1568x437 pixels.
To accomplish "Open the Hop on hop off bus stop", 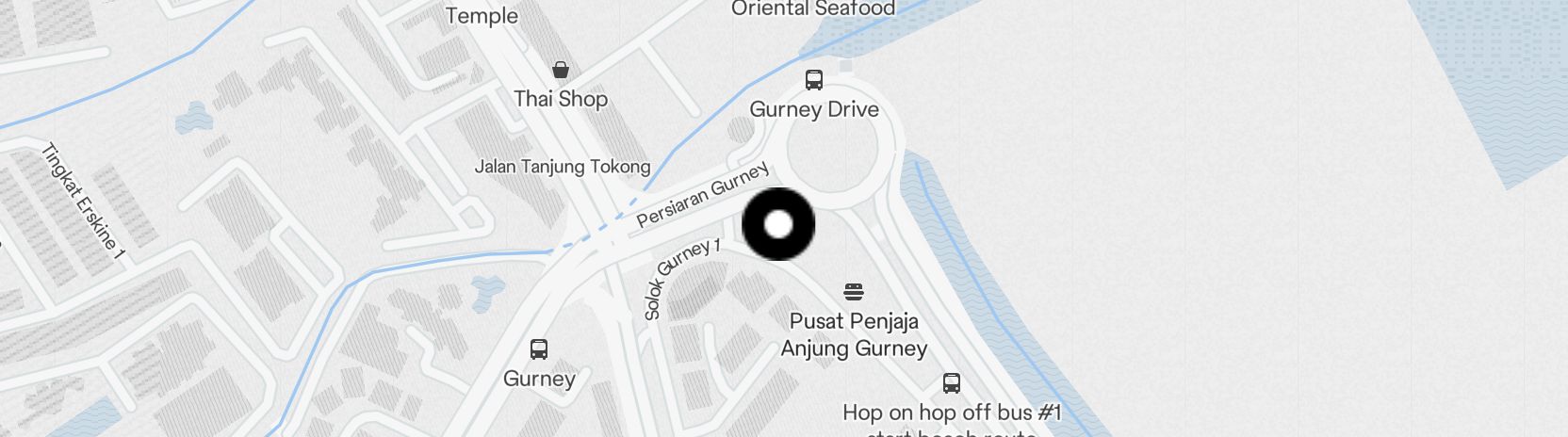I will (952, 383).
